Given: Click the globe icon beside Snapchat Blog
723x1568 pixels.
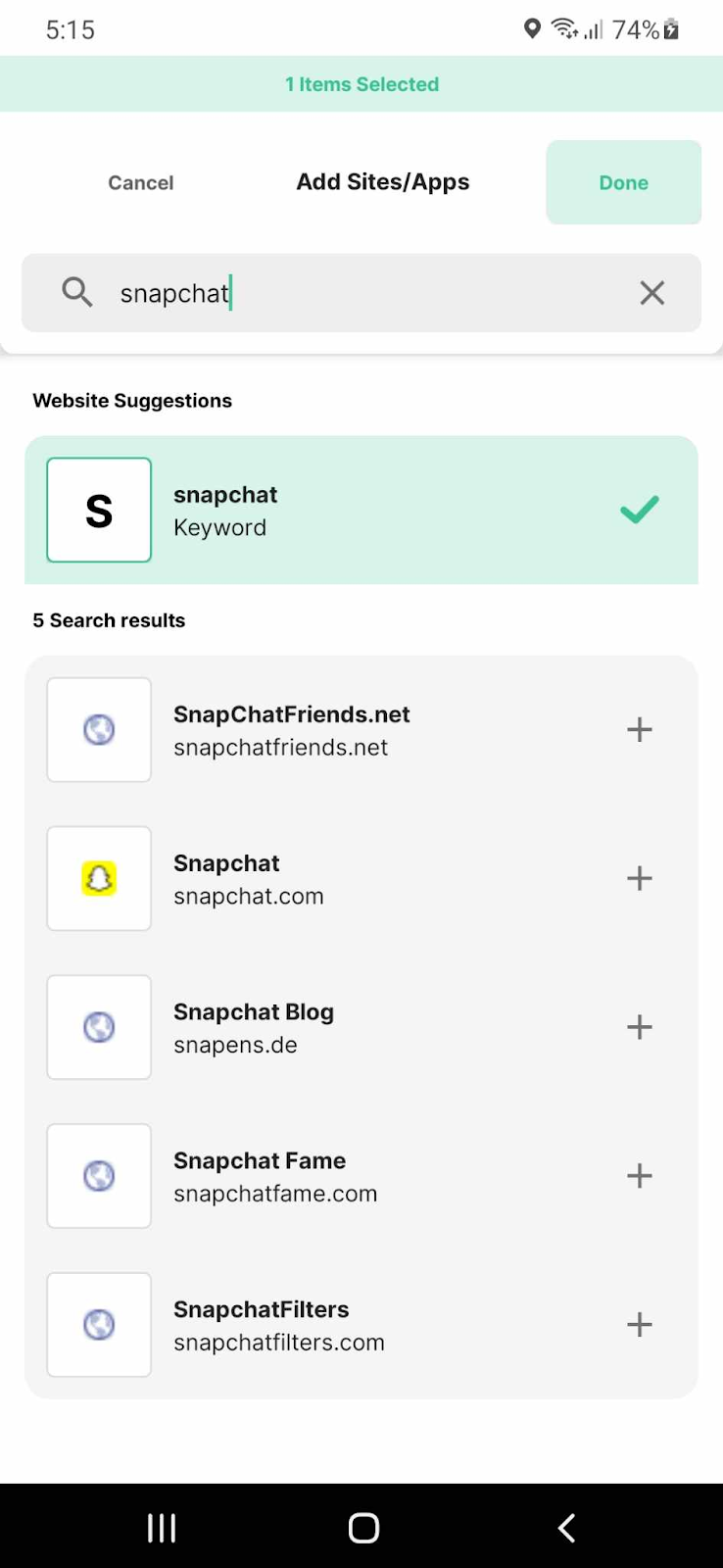Looking at the screenshot, I should coord(98,1027).
